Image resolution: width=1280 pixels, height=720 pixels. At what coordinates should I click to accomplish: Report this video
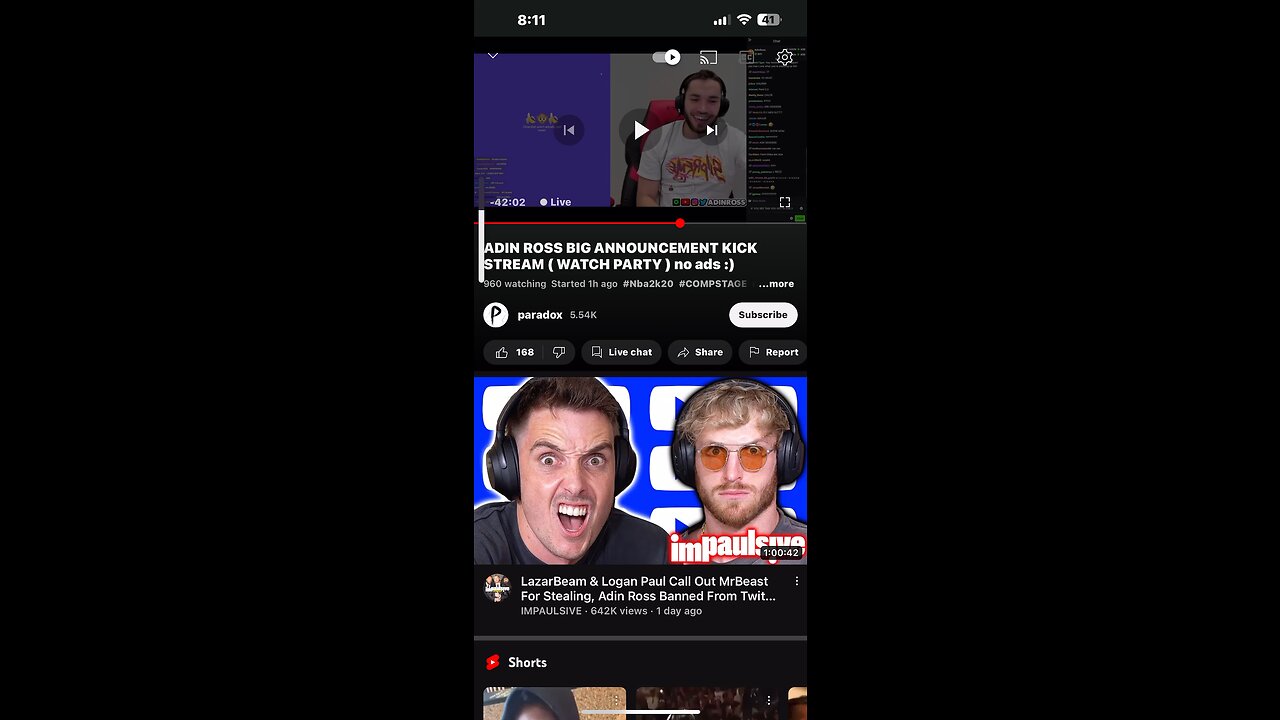pyautogui.click(x=773, y=352)
